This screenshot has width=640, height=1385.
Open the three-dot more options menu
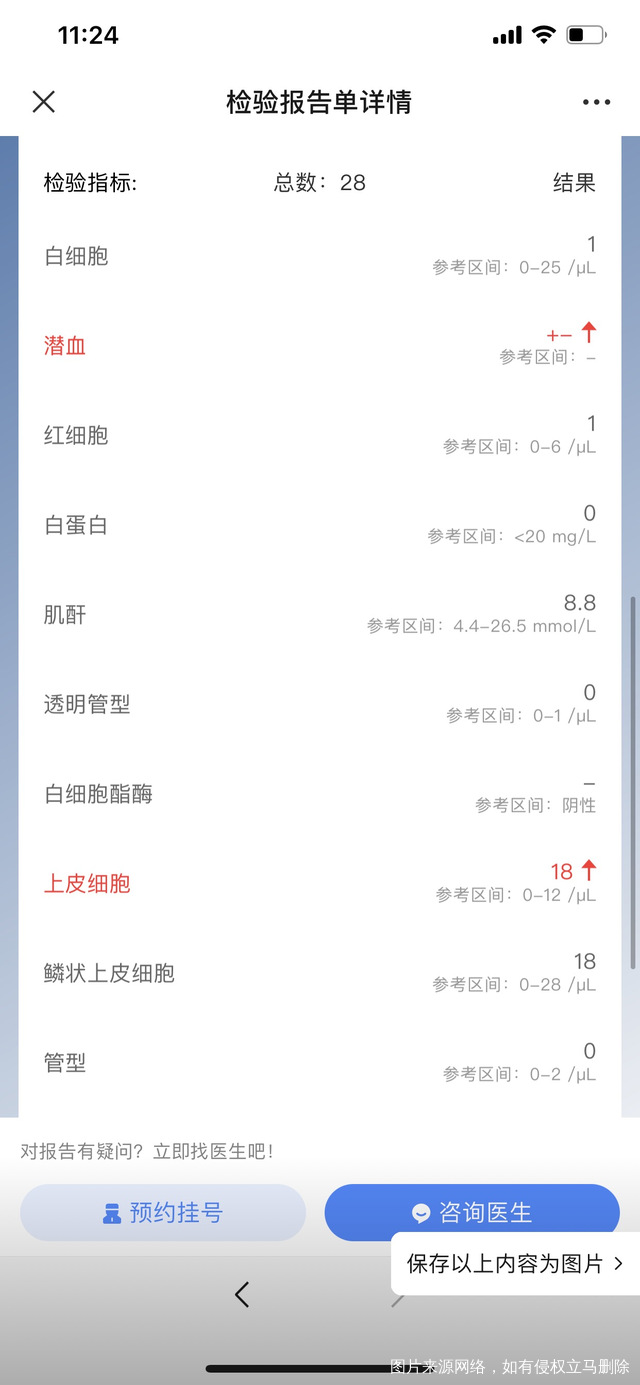[596, 102]
